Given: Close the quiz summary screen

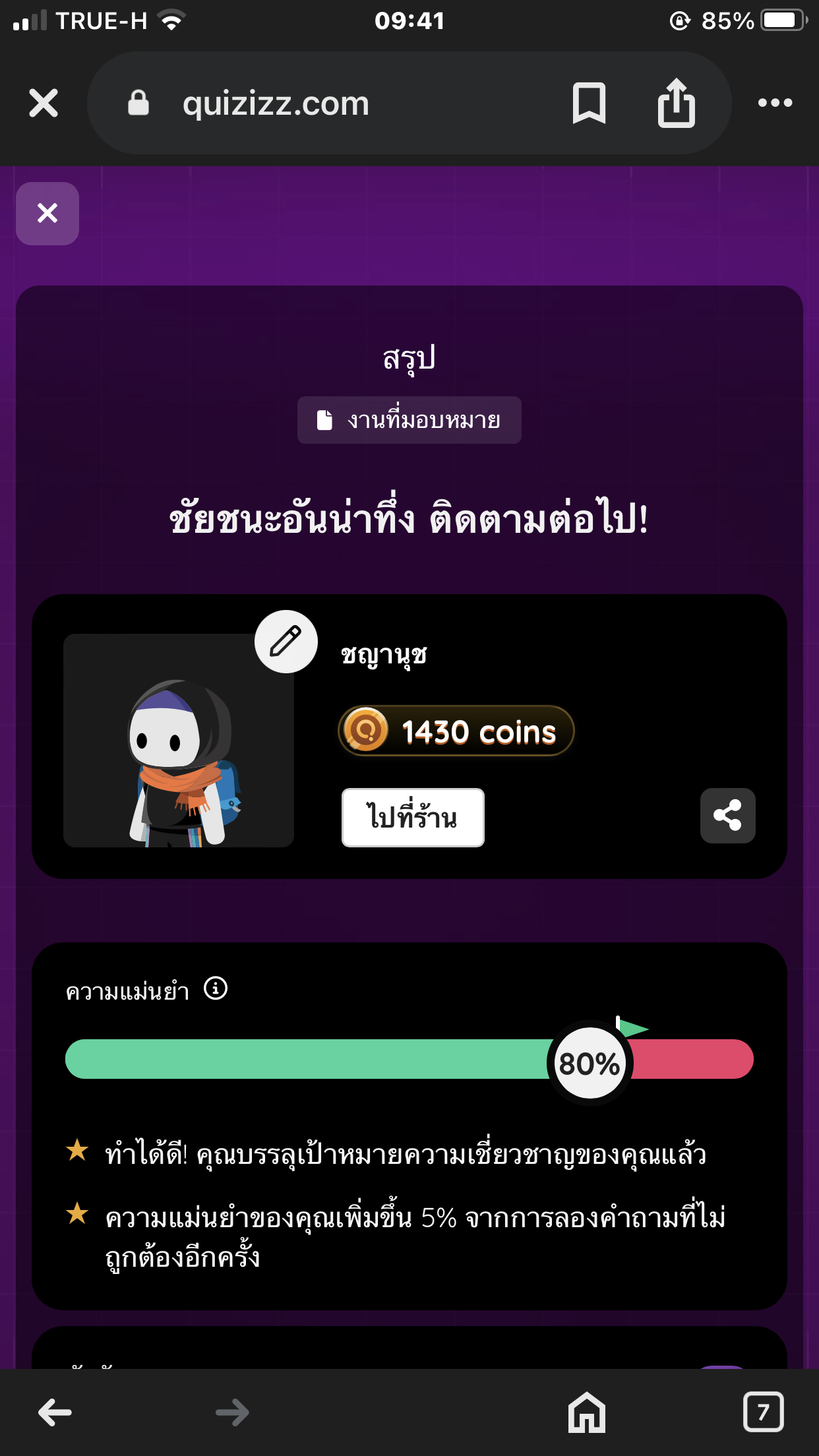Looking at the screenshot, I should (47, 213).
